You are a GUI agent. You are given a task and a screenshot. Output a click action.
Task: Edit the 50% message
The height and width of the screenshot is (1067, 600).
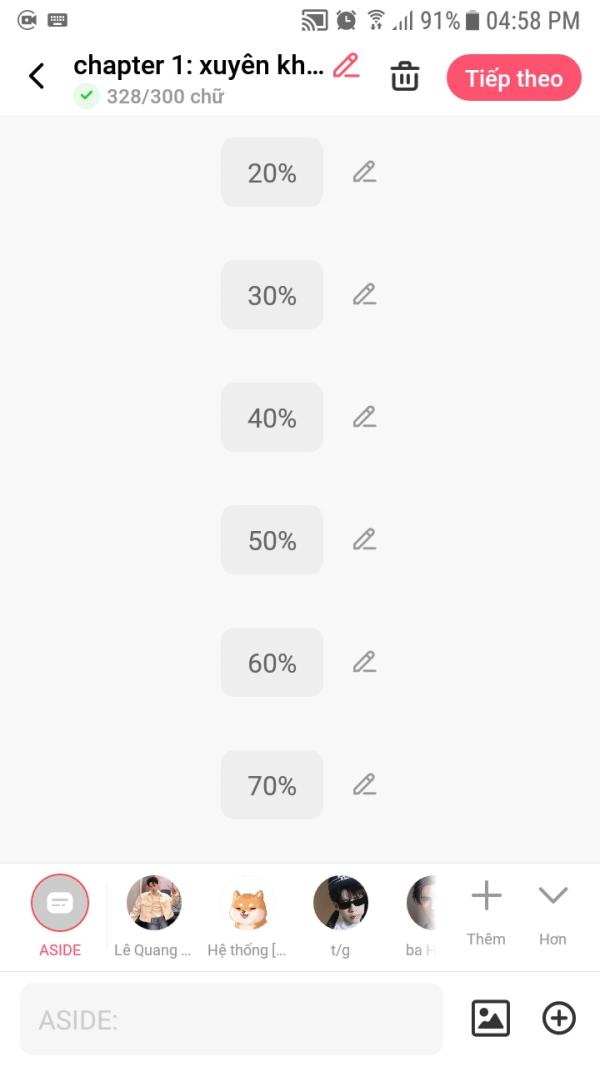(x=365, y=540)
